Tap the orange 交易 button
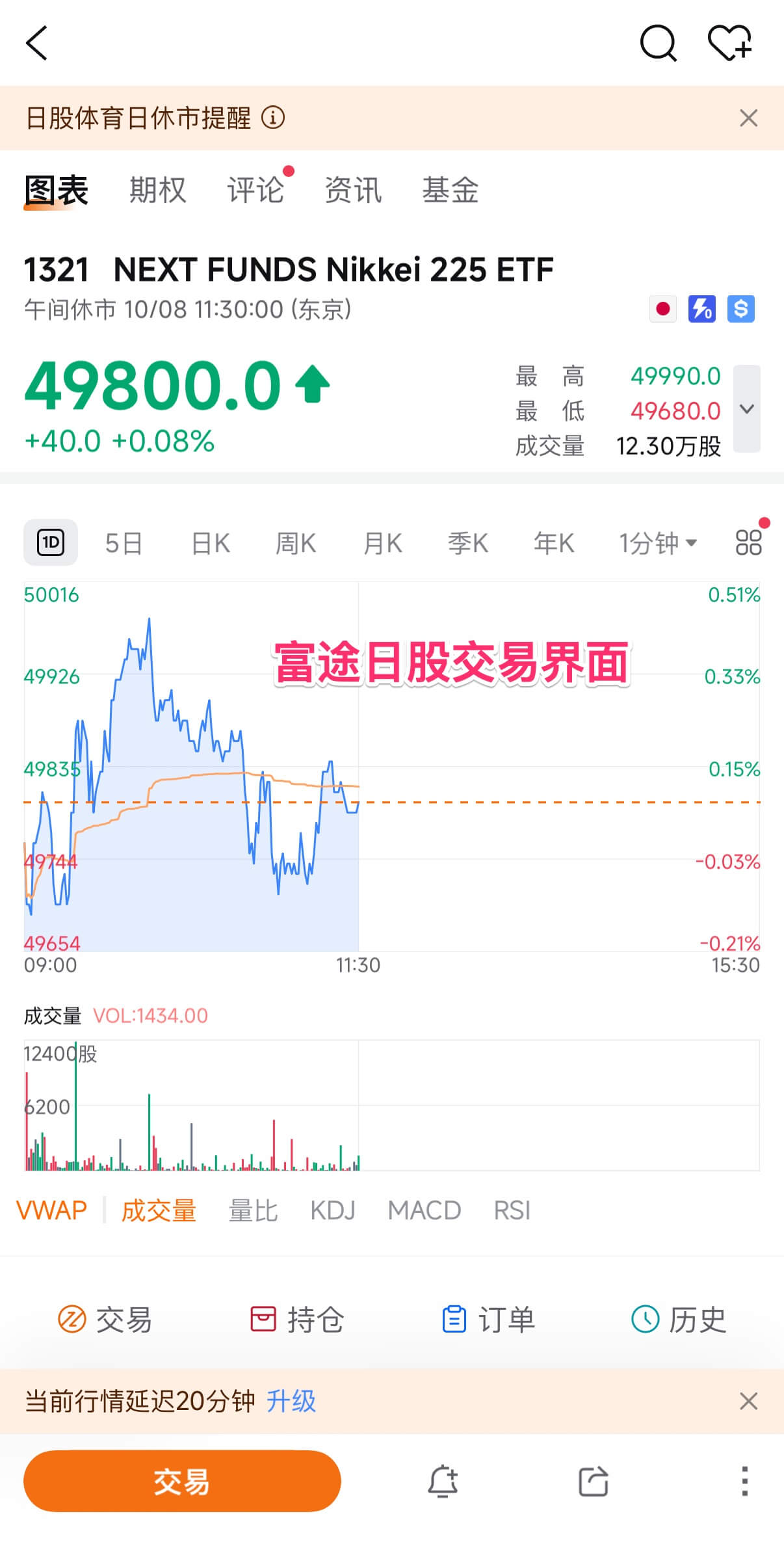Screen dimensions: 784x1542 (x=182, y=1481)
